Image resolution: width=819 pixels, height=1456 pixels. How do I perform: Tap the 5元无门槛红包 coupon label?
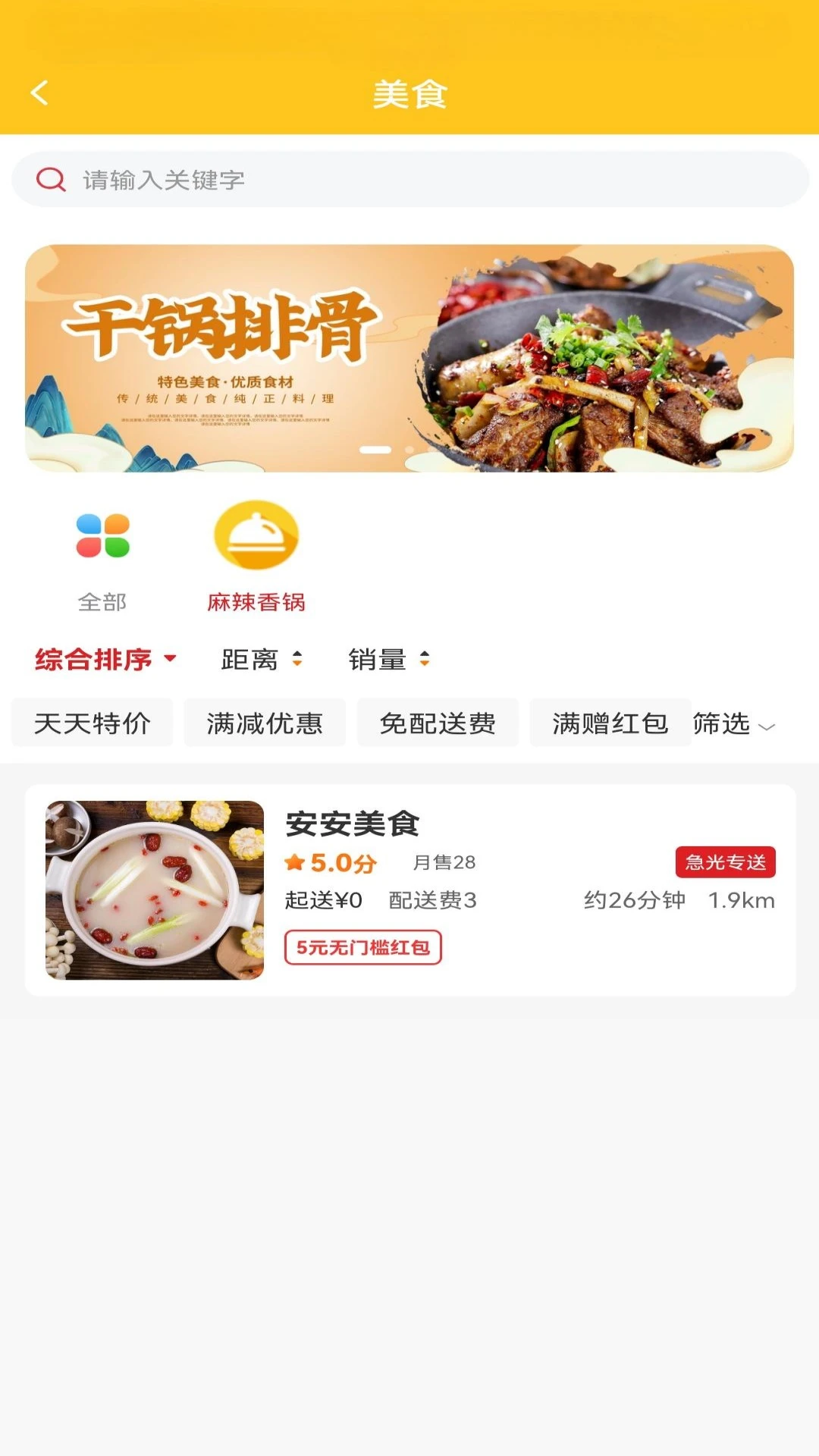click(x=363, y=948)
